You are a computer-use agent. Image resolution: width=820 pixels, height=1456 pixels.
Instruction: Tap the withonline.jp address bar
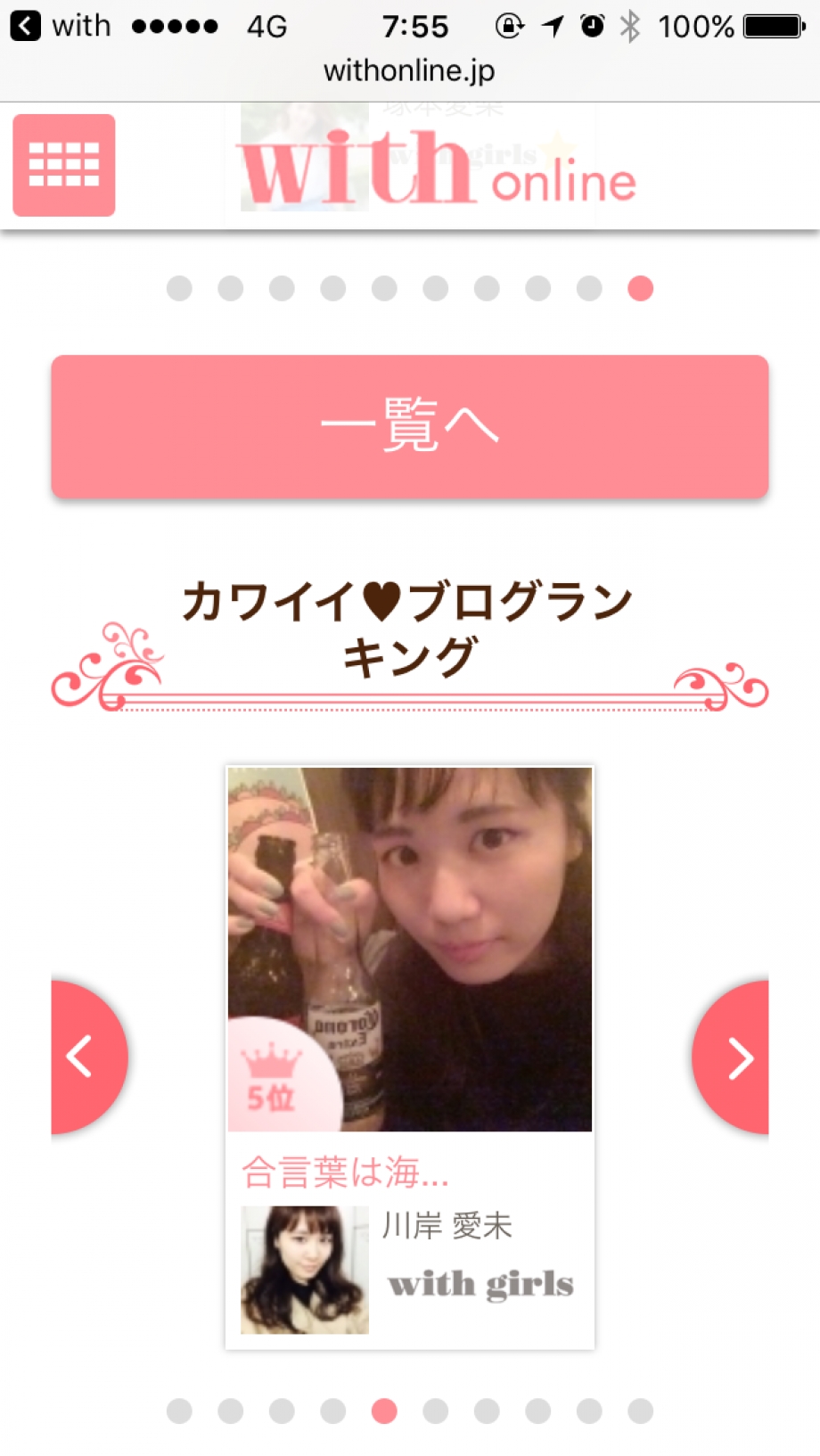click(410, 70)
